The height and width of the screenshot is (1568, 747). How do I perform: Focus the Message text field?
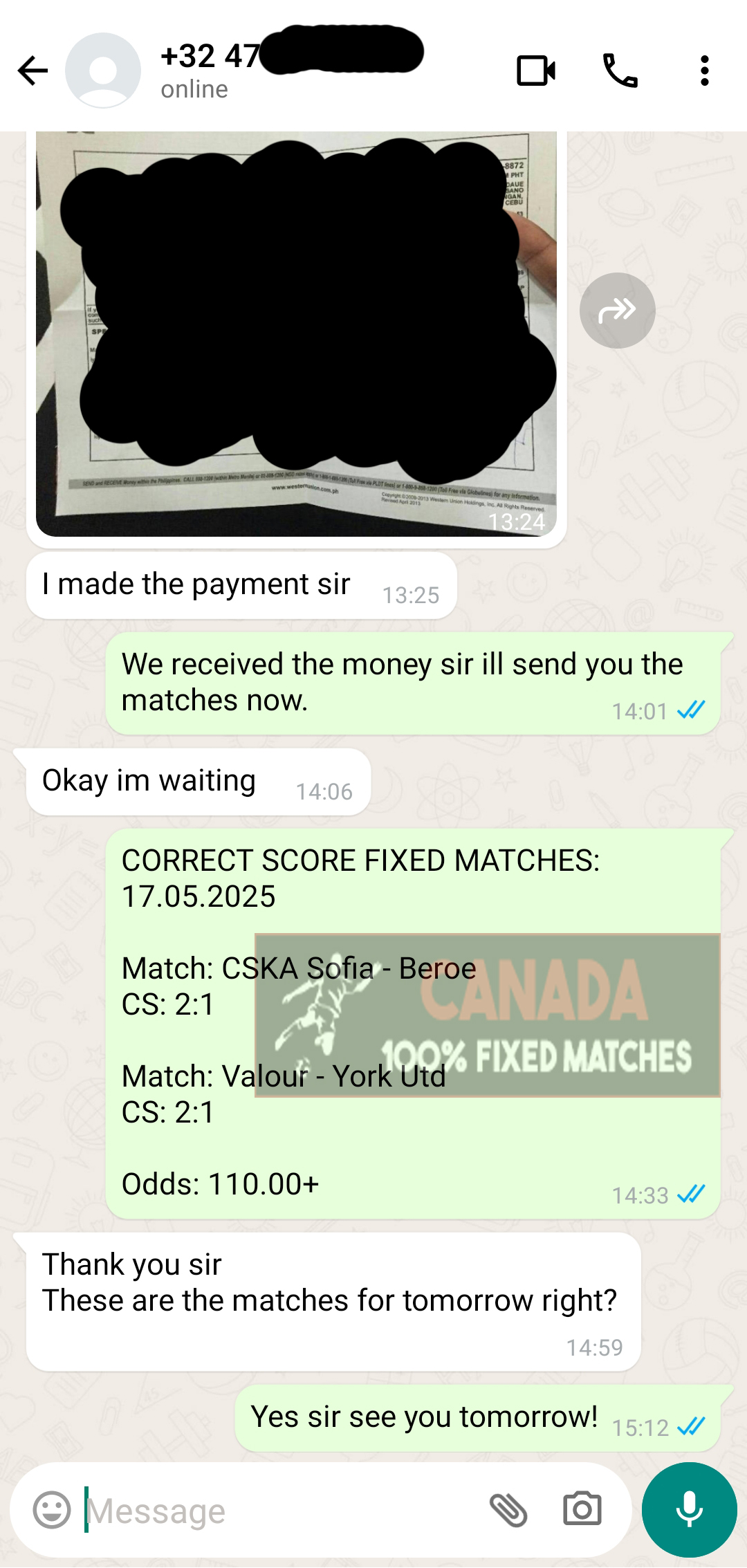click(x=277, y=1510)
